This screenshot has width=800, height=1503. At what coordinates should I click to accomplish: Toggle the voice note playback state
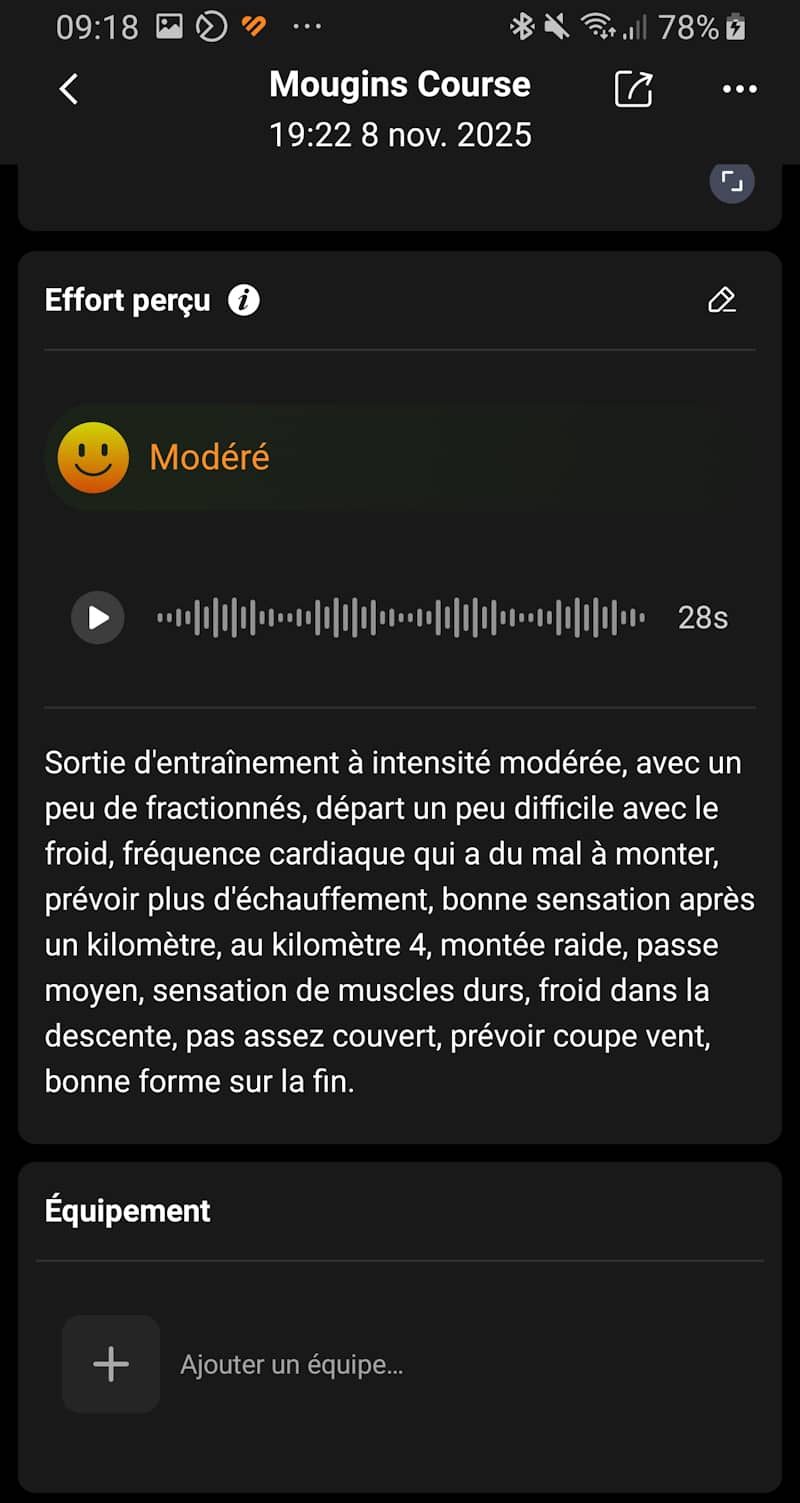pos(97,618)
